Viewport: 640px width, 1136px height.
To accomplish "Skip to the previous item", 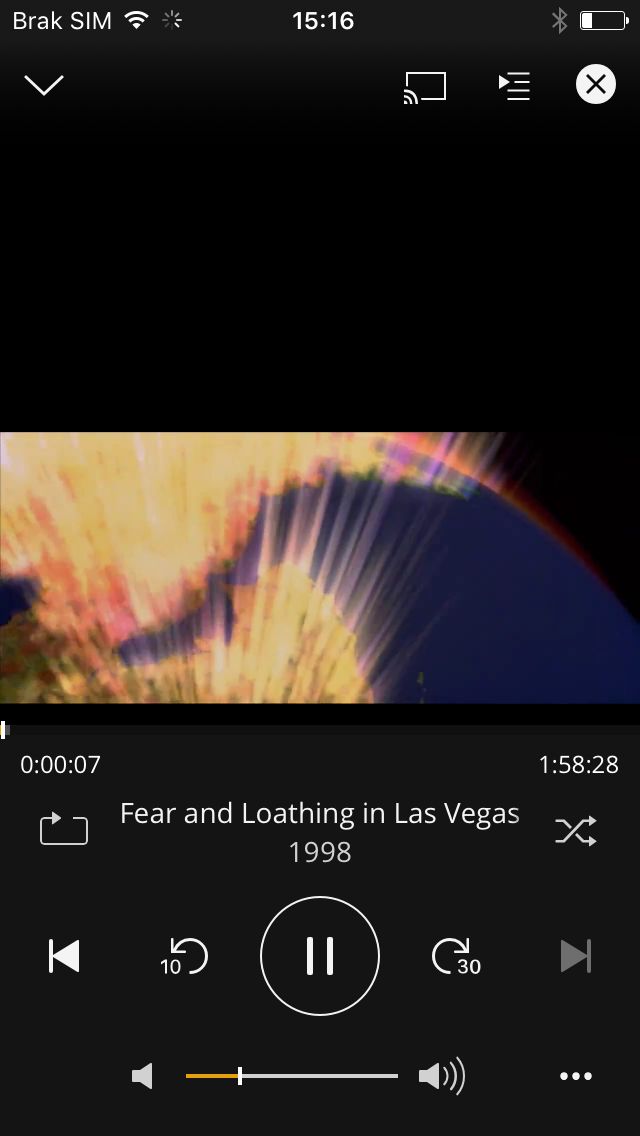I will (x=64, y=956).
